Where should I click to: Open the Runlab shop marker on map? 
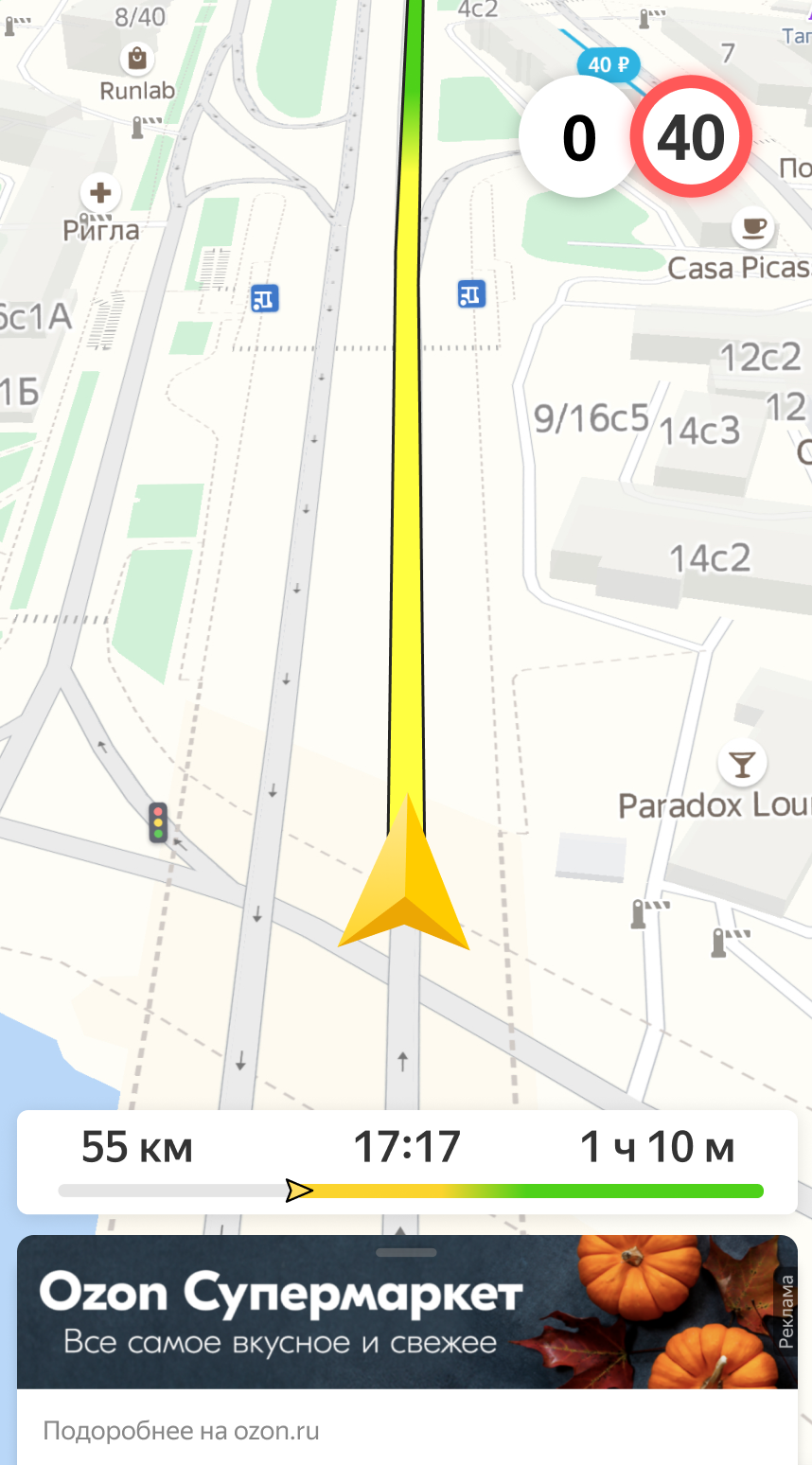137,60
